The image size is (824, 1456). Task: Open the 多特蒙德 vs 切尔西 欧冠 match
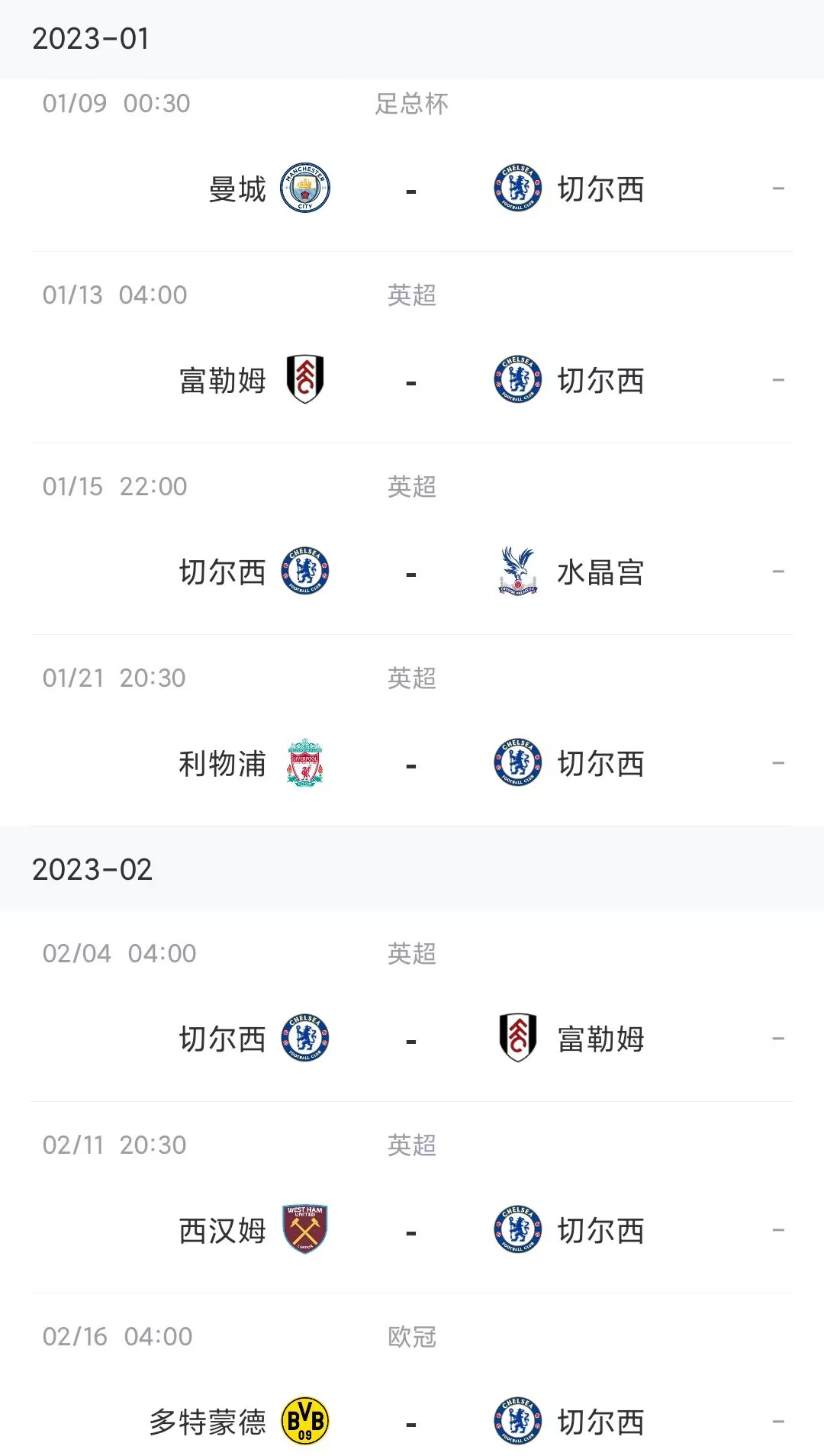coord(412,1375)
